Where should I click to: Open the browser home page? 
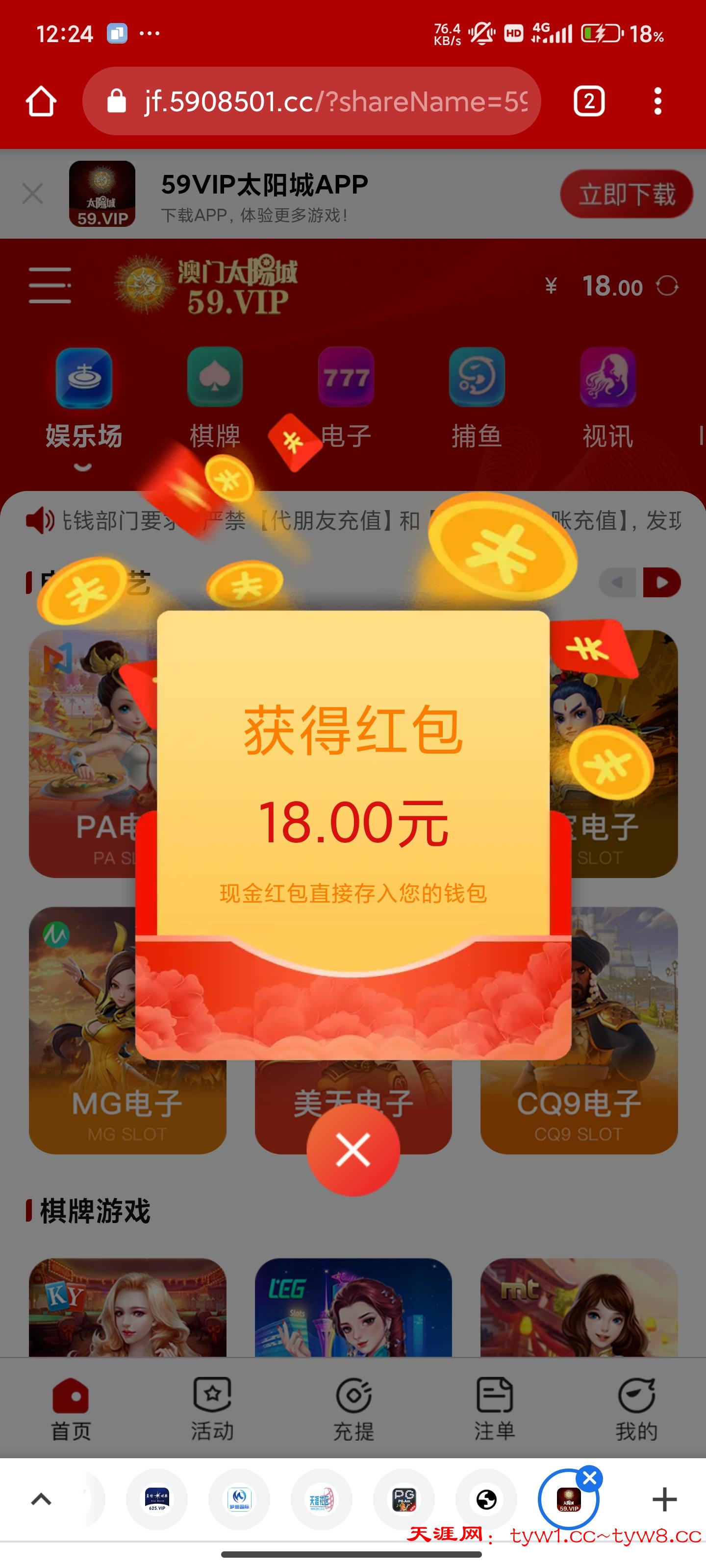(41, 101)
